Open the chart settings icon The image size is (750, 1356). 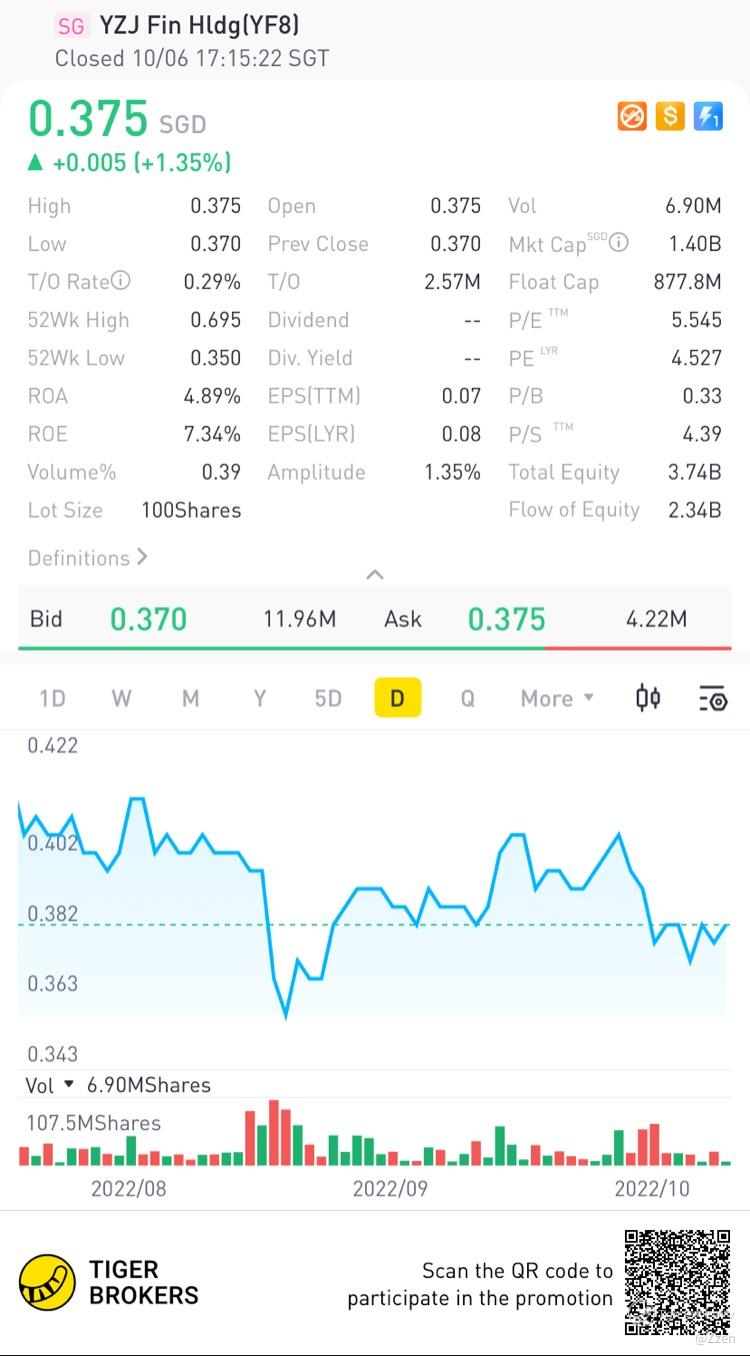[x=712, y=698]
